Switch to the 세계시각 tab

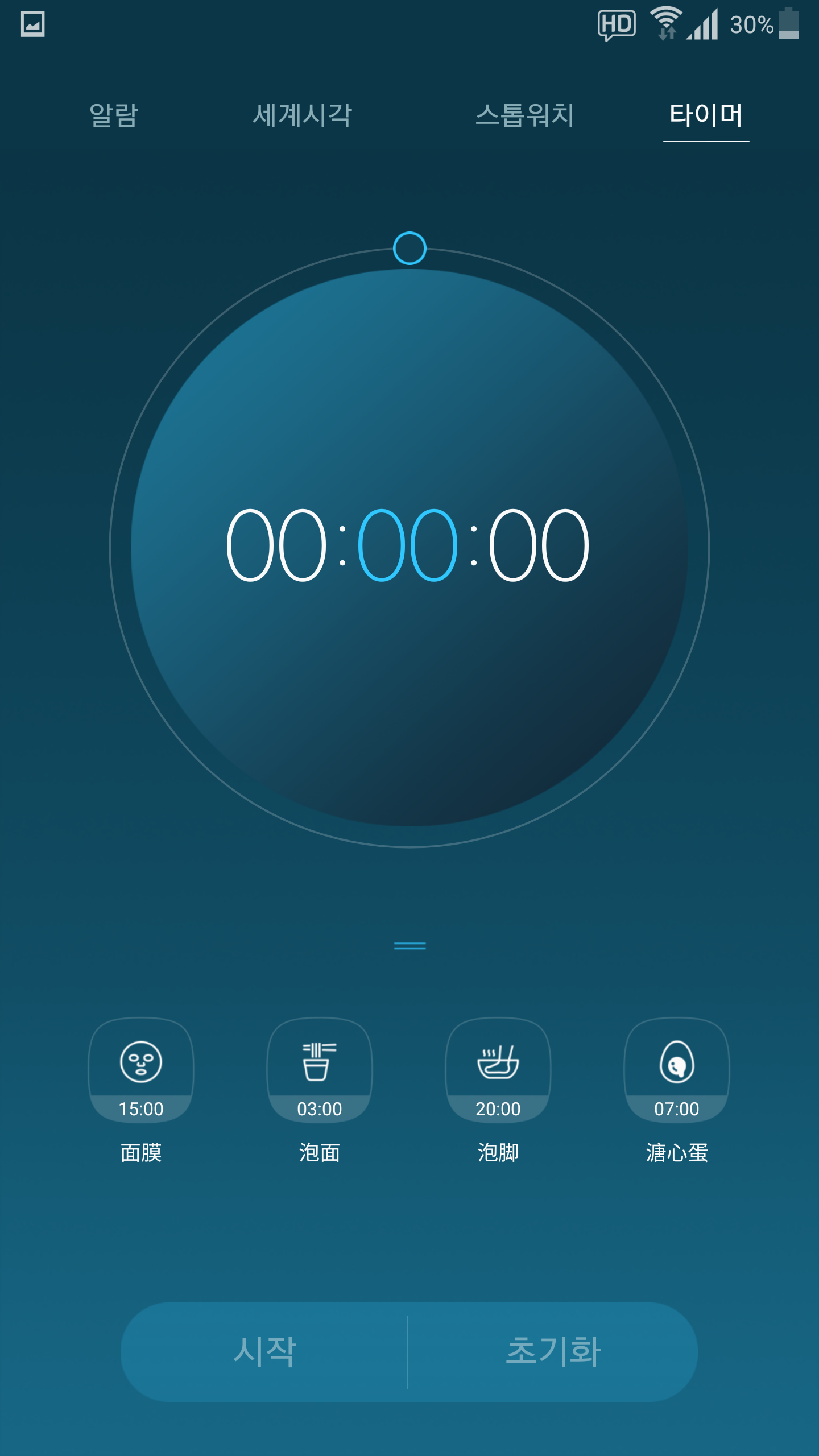coord(302,115)
